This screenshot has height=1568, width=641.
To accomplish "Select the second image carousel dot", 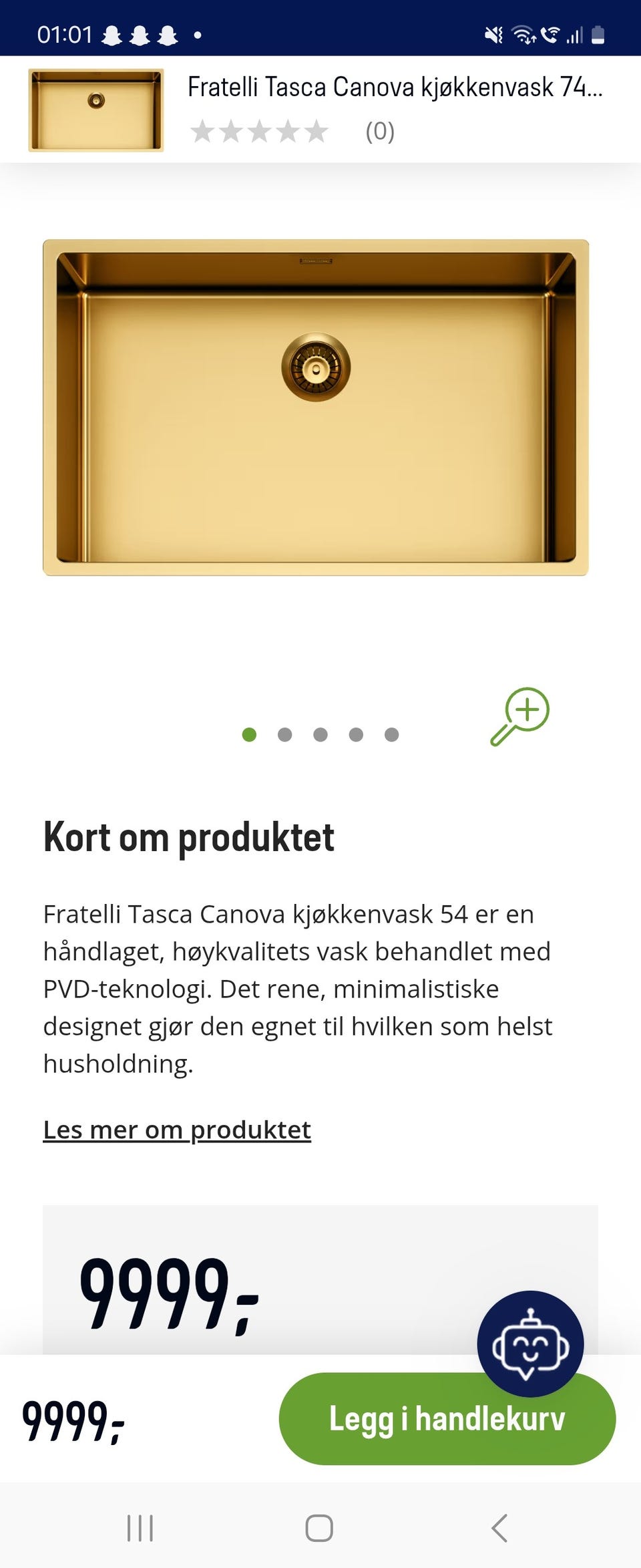I will [285, 734].
